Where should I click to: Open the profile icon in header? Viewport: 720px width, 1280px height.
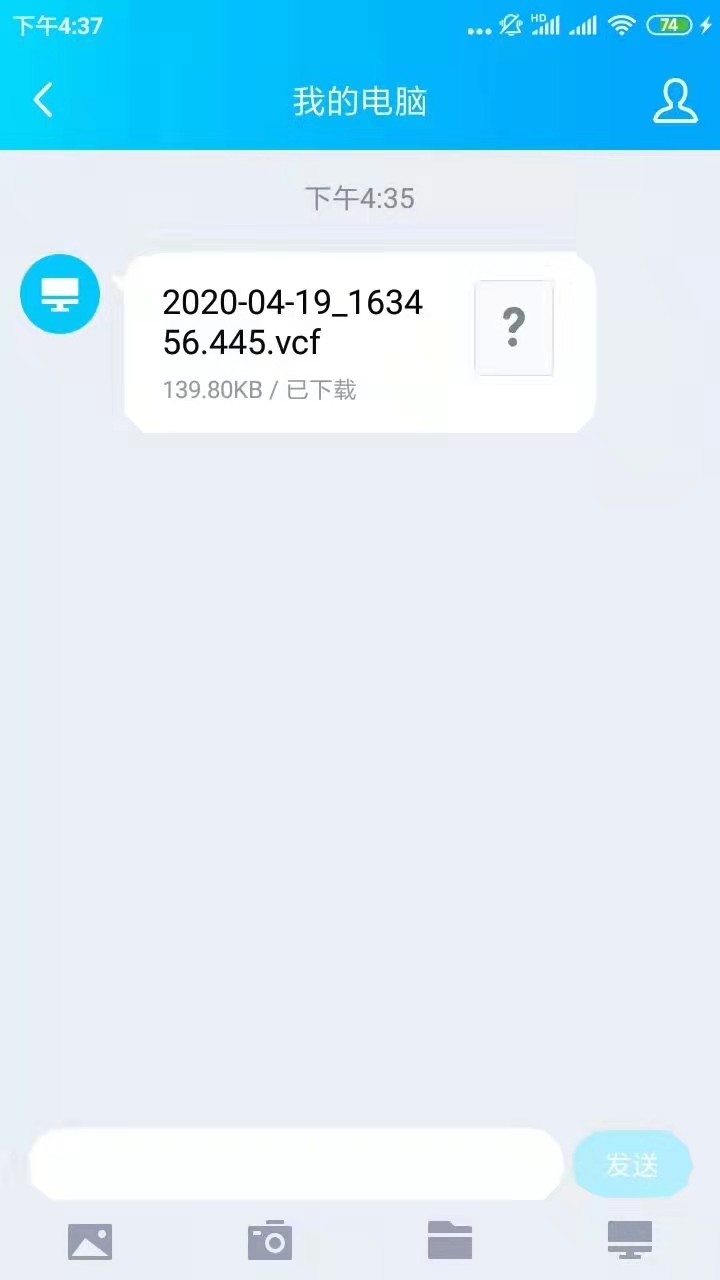(x=675, y=101)
